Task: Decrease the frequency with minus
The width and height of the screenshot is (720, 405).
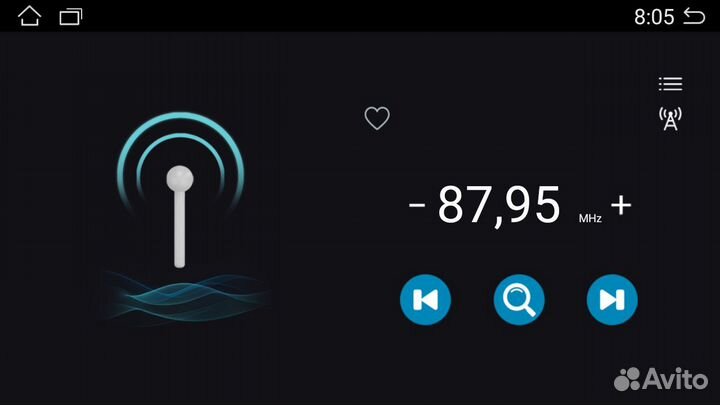Action: (x=417, y=207)
